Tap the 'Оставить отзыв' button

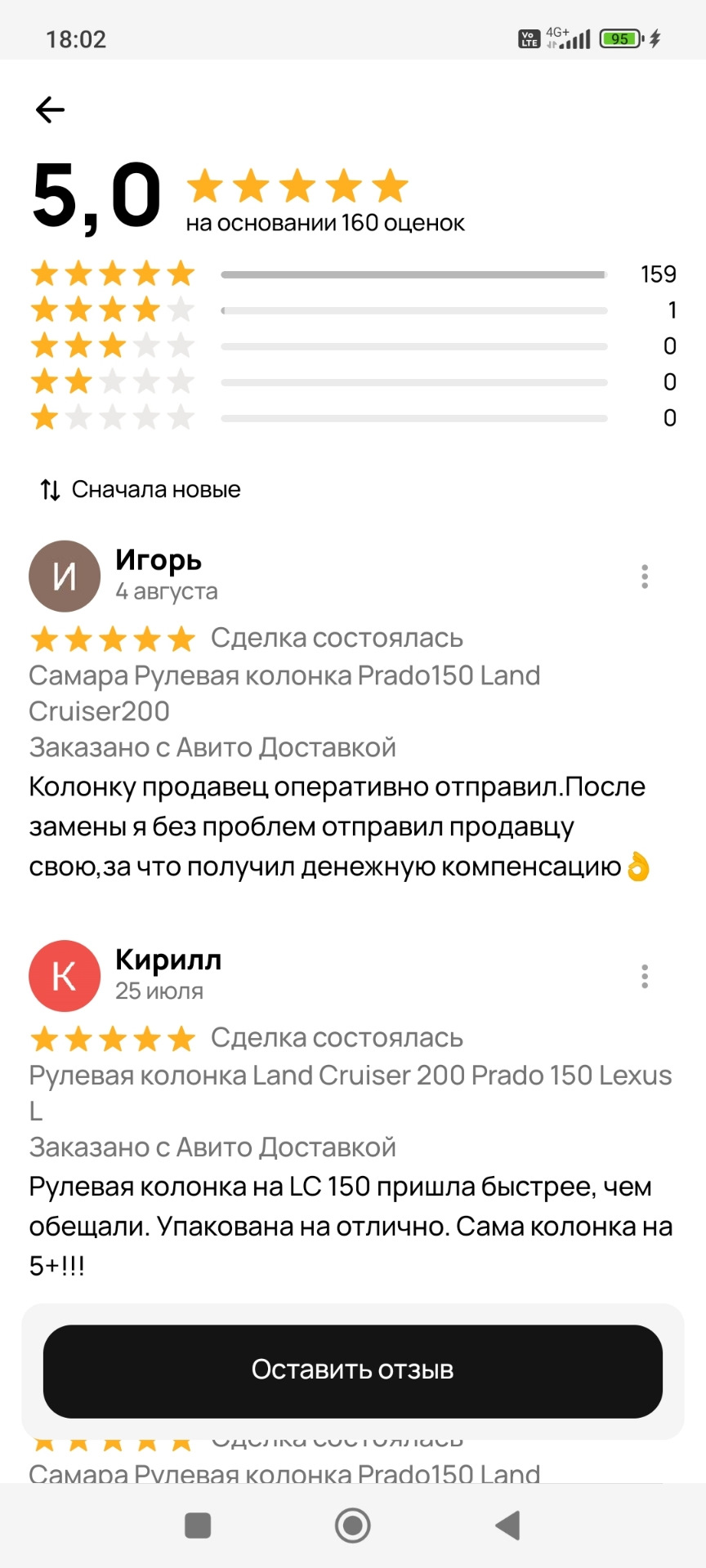click(x=353, y=1371)
